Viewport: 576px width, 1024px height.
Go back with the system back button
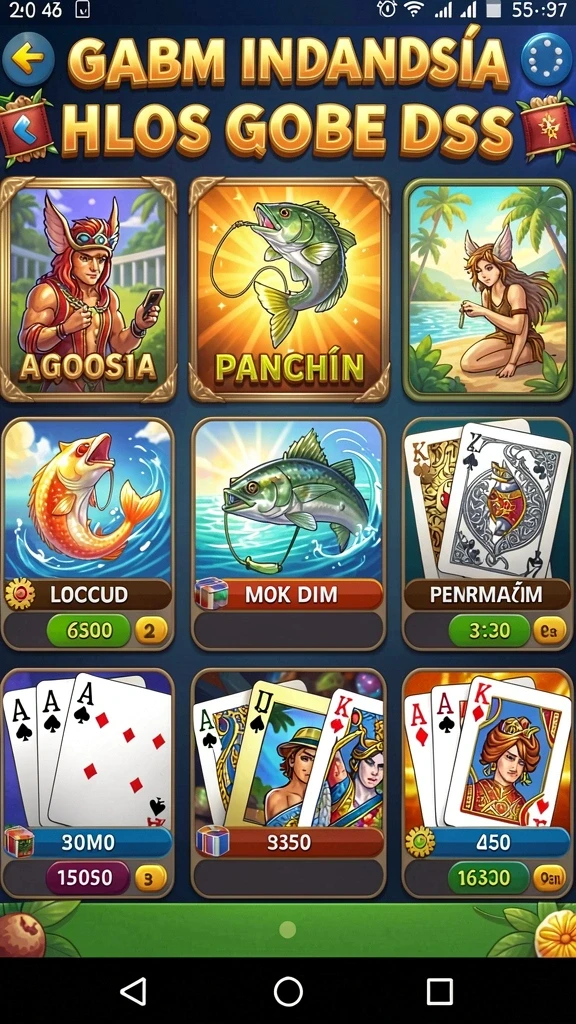pyautogui.click(x=134, y=991)
